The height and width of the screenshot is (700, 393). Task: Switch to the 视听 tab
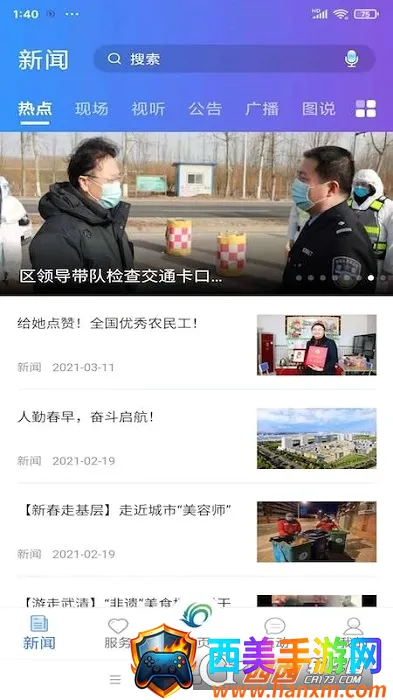point(148,108)
